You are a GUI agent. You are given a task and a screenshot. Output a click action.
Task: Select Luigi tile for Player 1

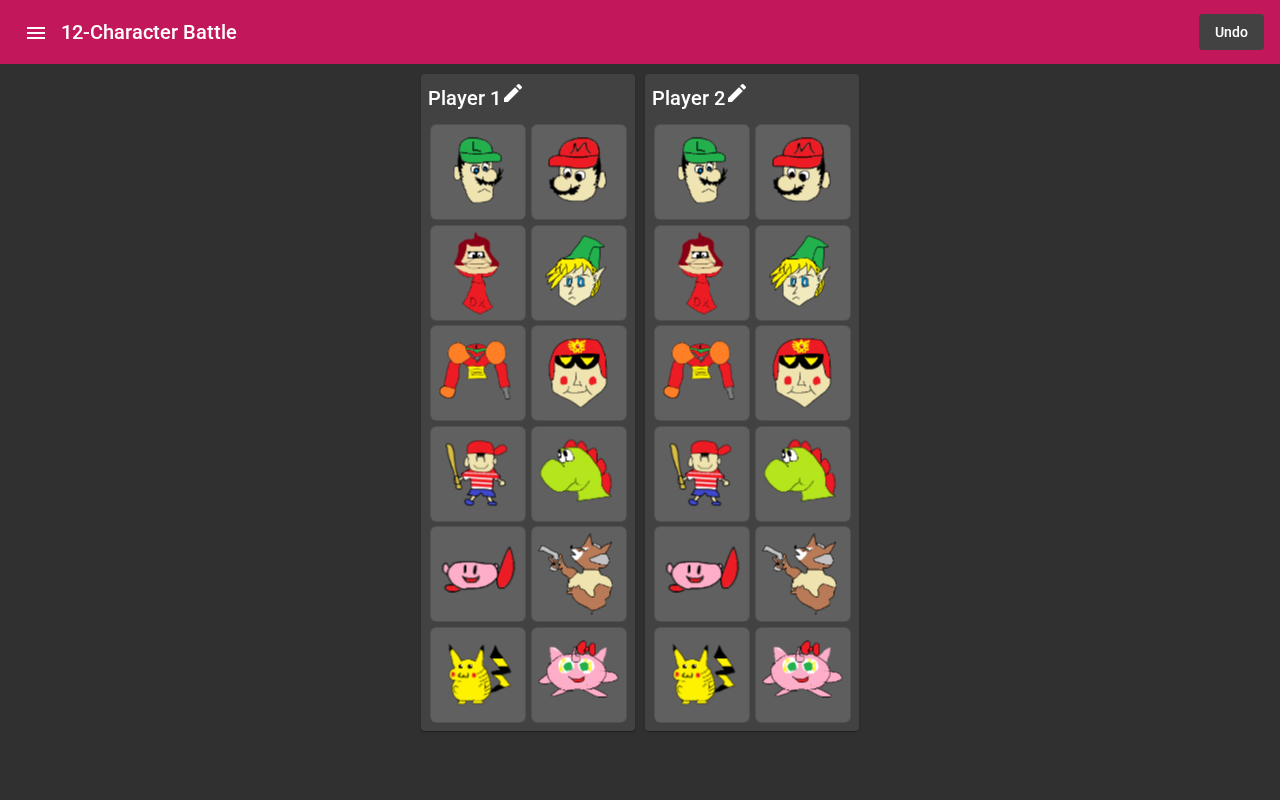478,172
